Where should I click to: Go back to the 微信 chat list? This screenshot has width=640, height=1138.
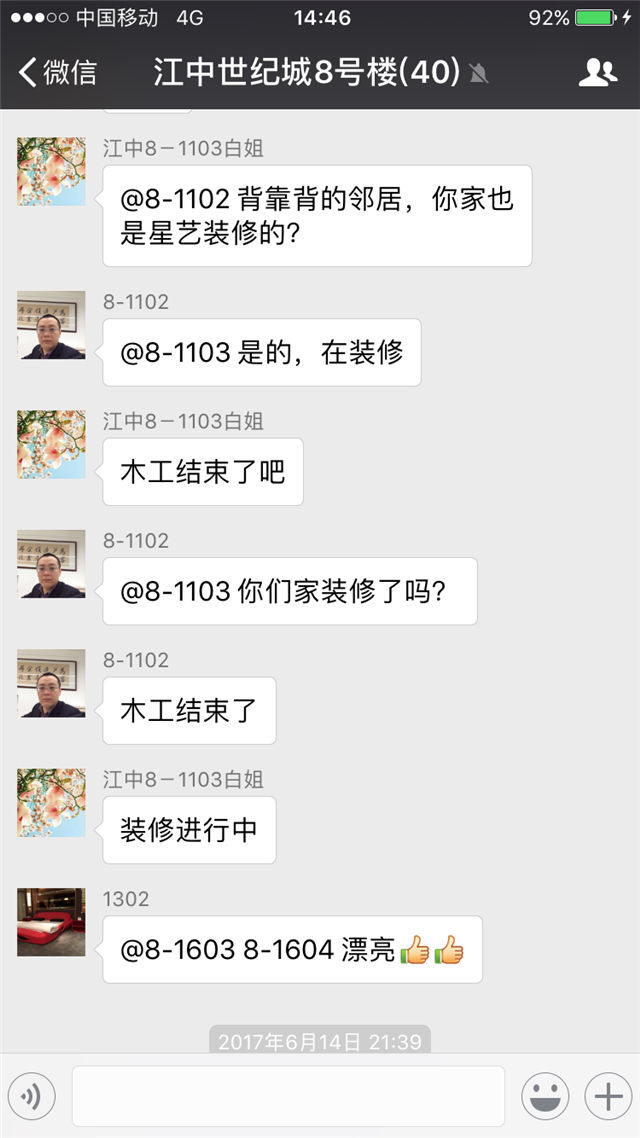click(x=58, y=72)
